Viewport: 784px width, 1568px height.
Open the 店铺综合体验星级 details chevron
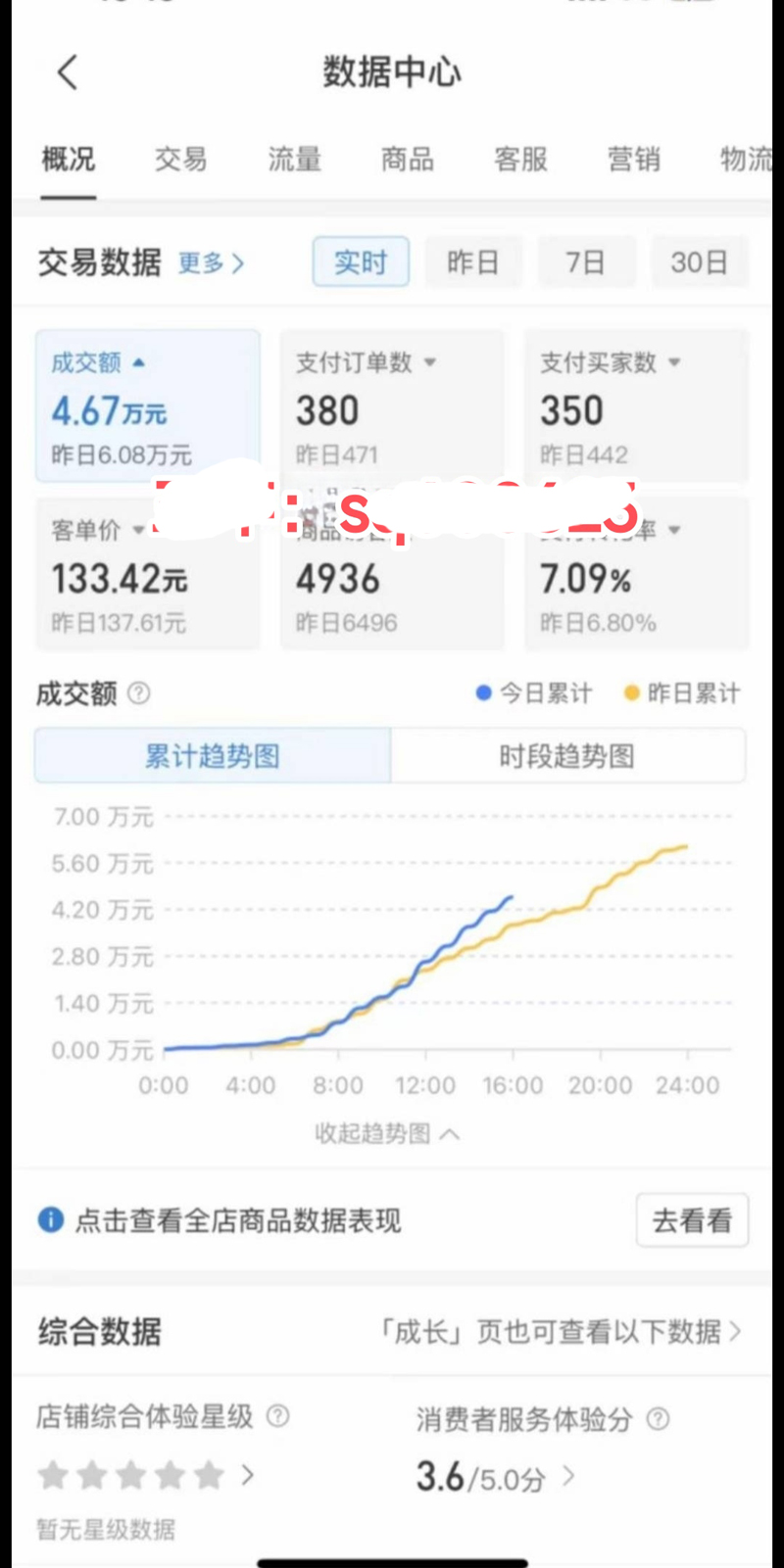click(248, 1475)
